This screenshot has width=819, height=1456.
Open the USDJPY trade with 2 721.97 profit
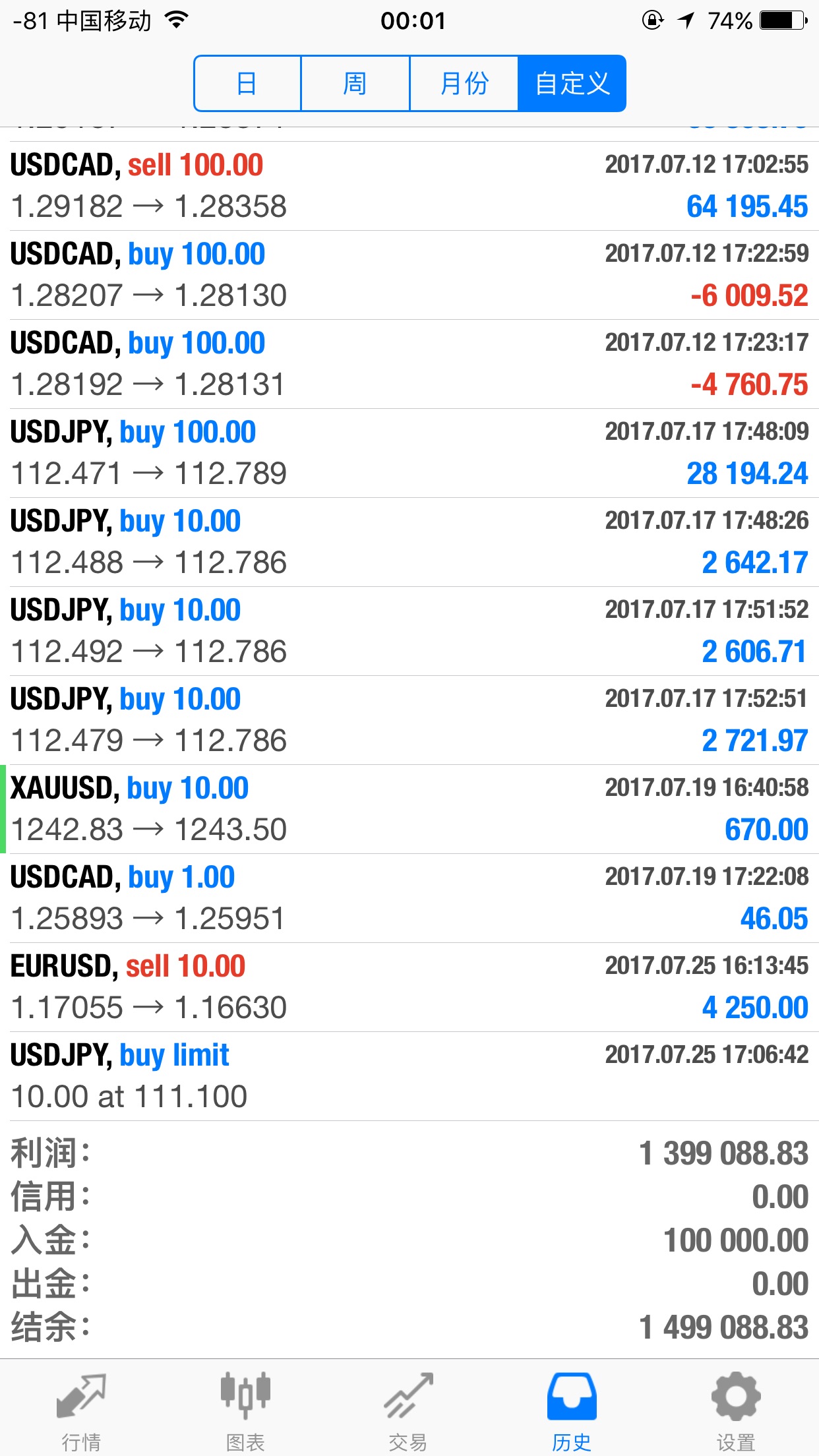(x=409, y=720)
